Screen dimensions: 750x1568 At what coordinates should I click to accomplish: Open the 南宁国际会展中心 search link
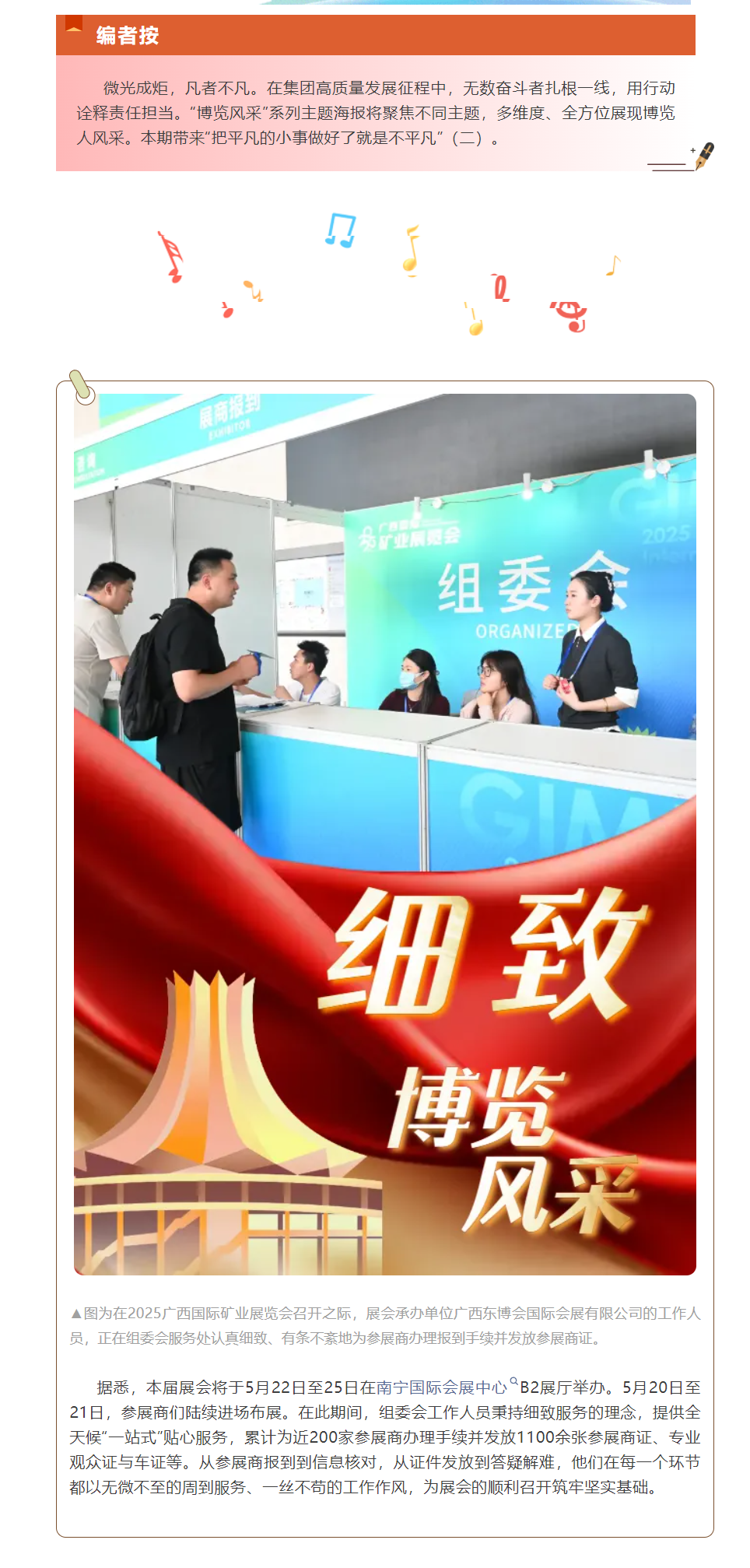point(442,1387)
